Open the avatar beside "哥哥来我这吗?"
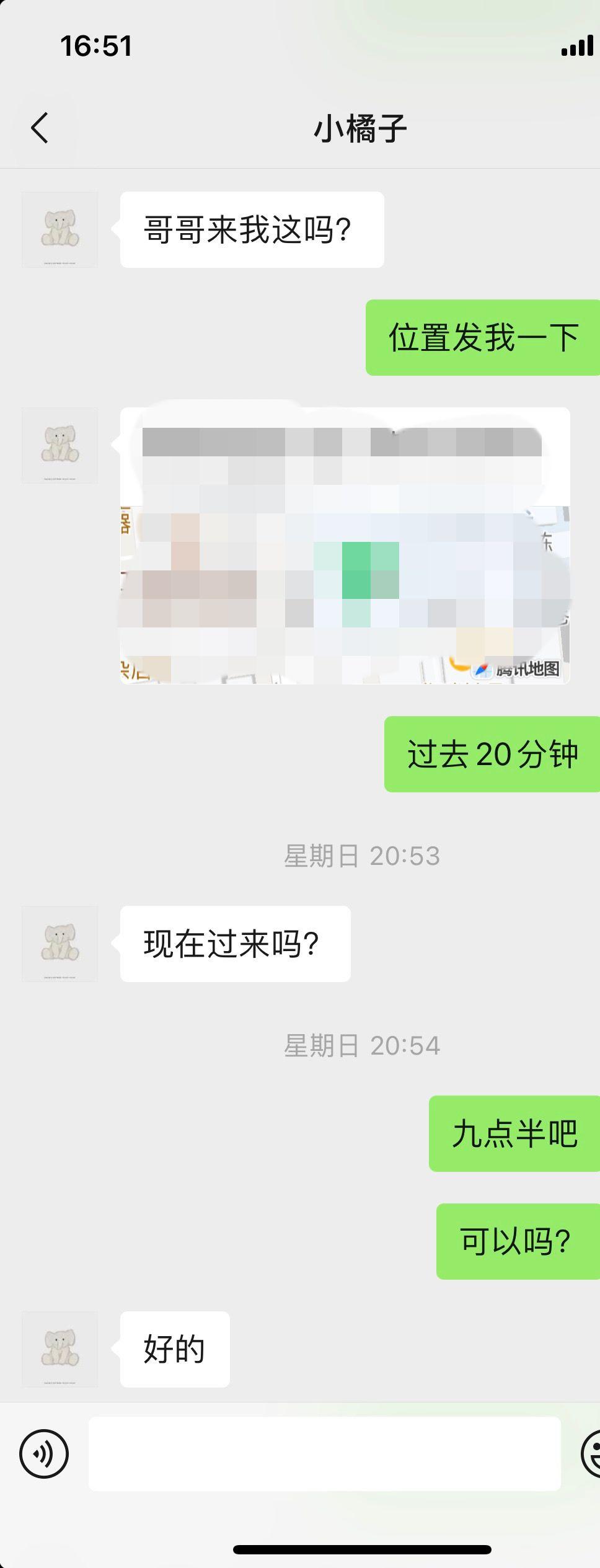This screenshot has height=1568, width=600. pyautogui.click(x=60, y=230)
